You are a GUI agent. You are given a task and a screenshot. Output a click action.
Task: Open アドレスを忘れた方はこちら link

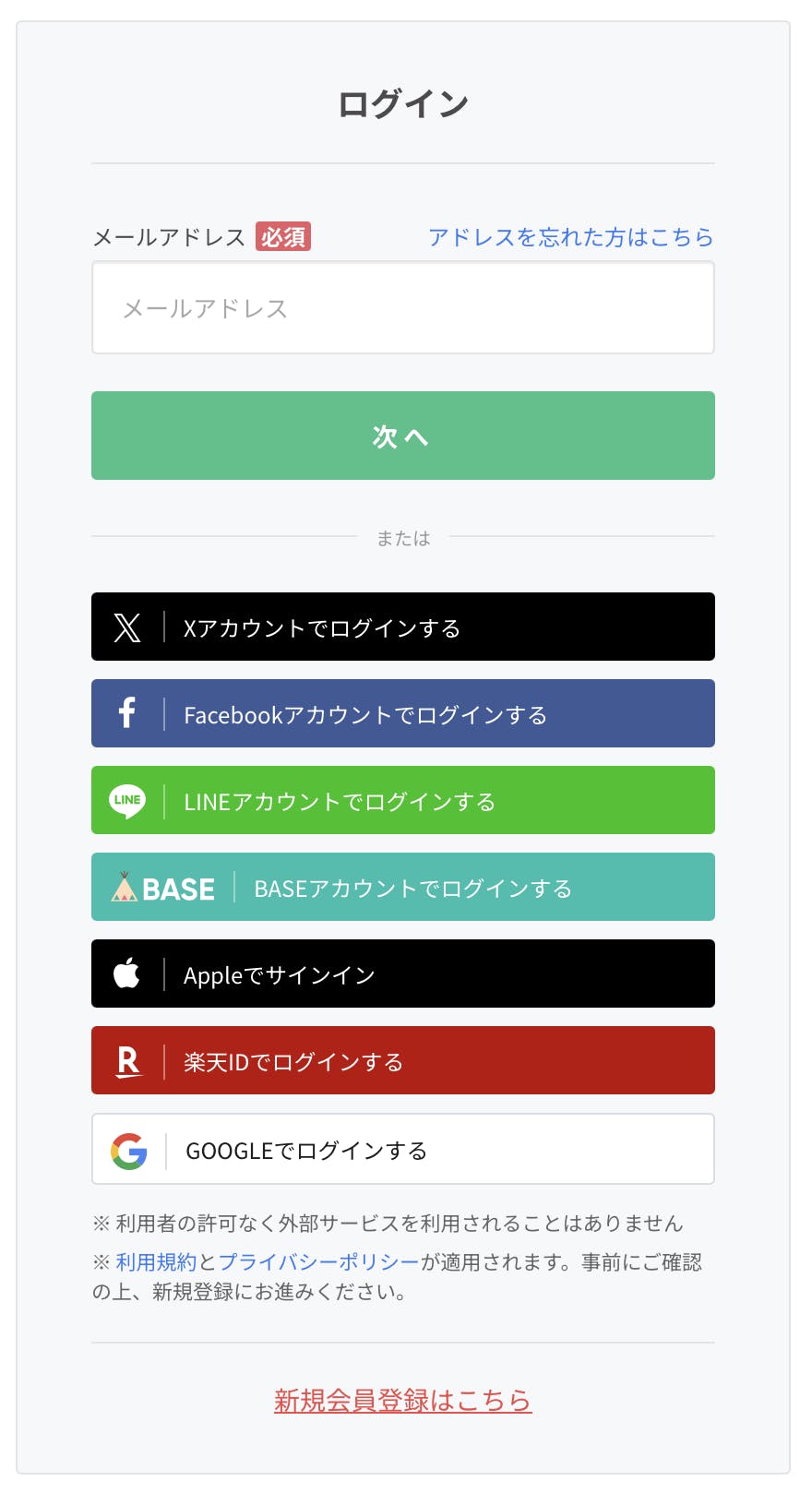point(570,237)
